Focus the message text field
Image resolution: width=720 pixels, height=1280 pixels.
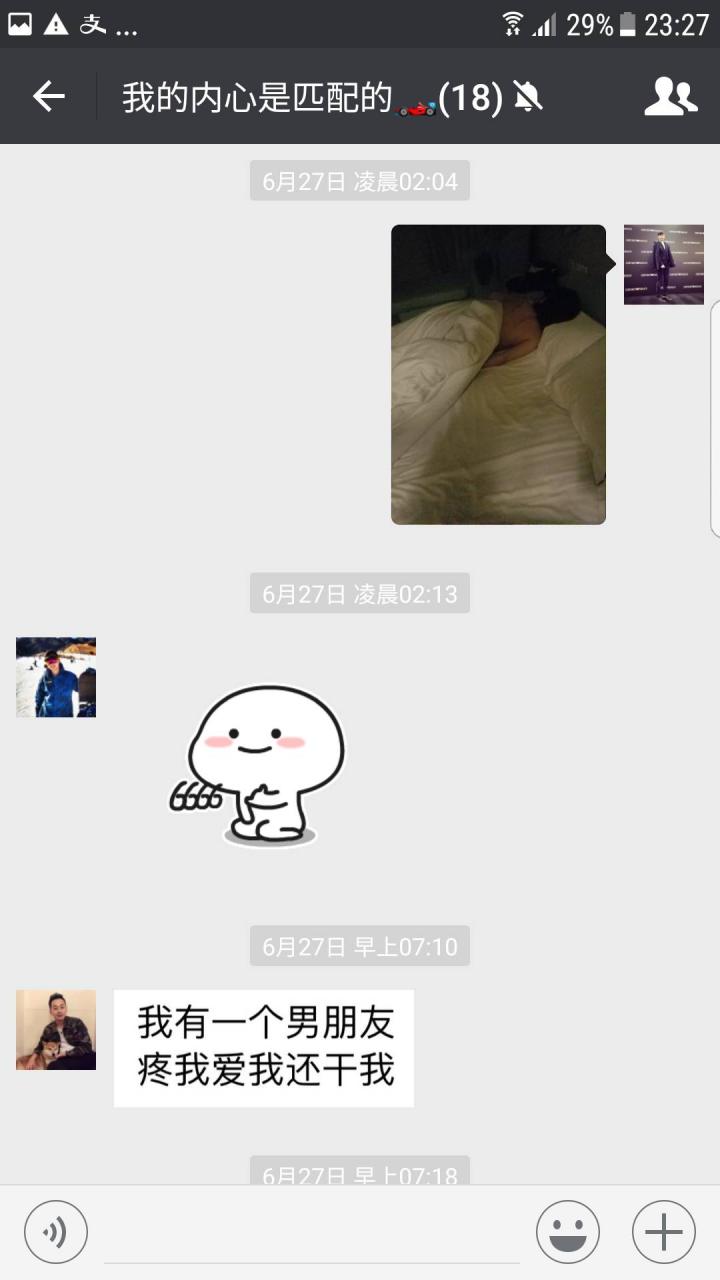312,1233
